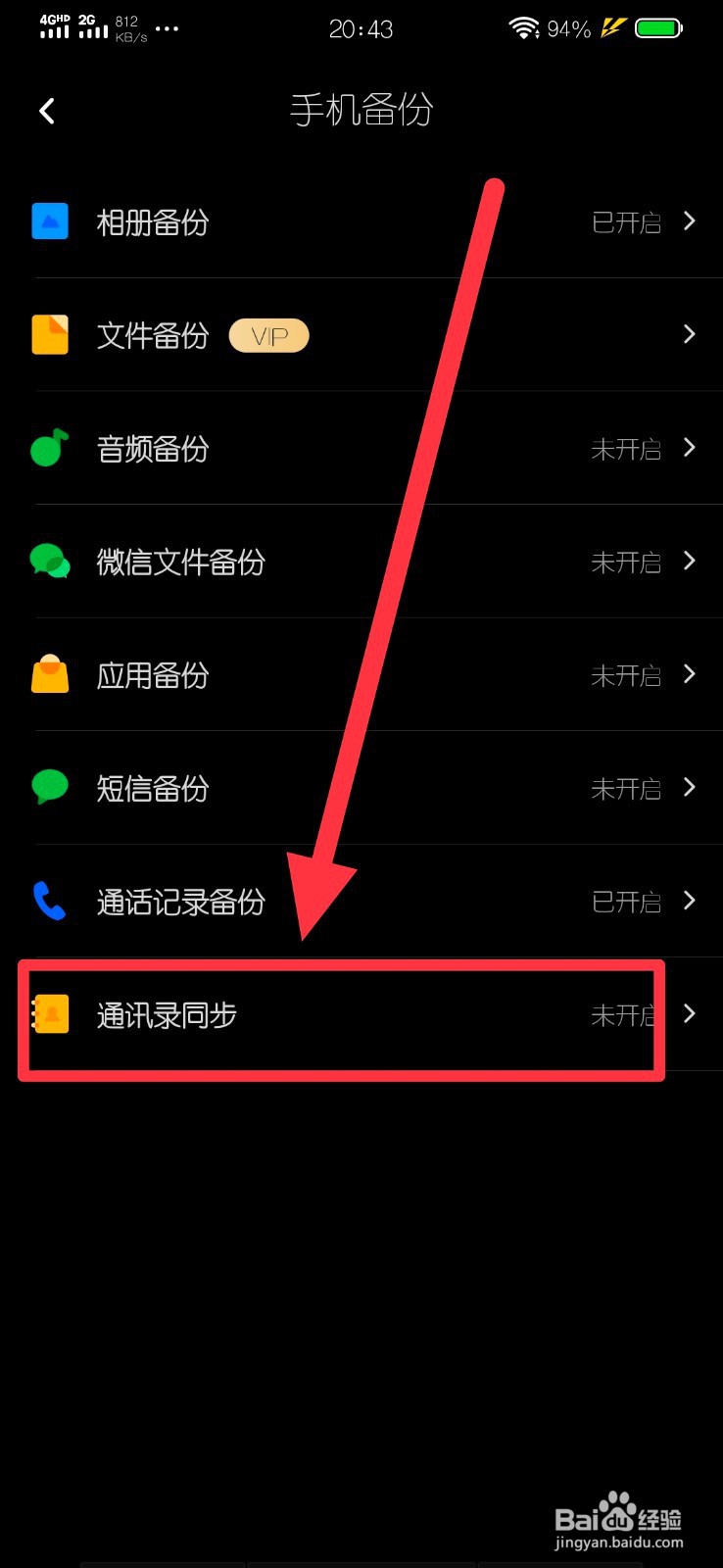Tap the green battery indicator

(658, 28)
